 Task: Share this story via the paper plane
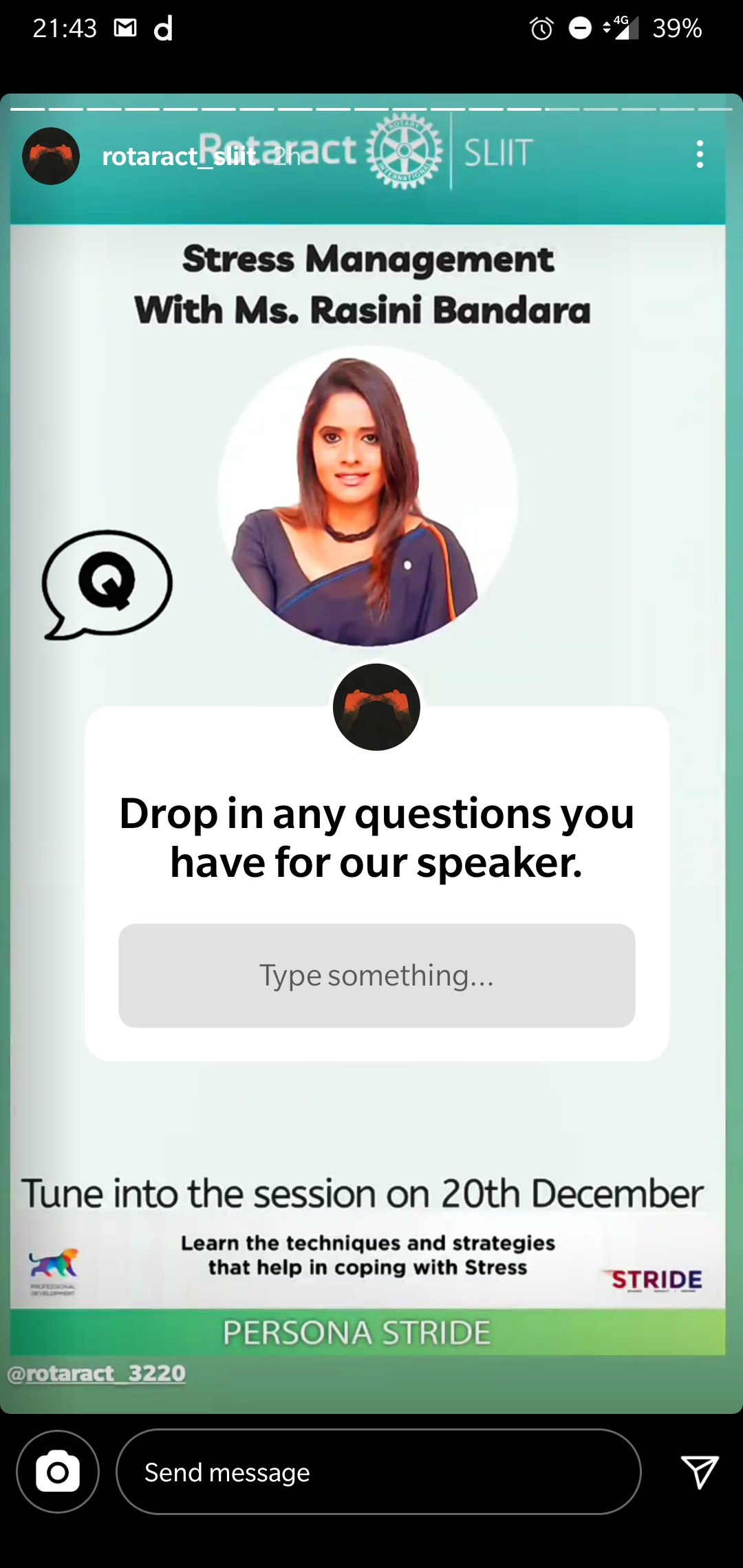point(699,1472)
